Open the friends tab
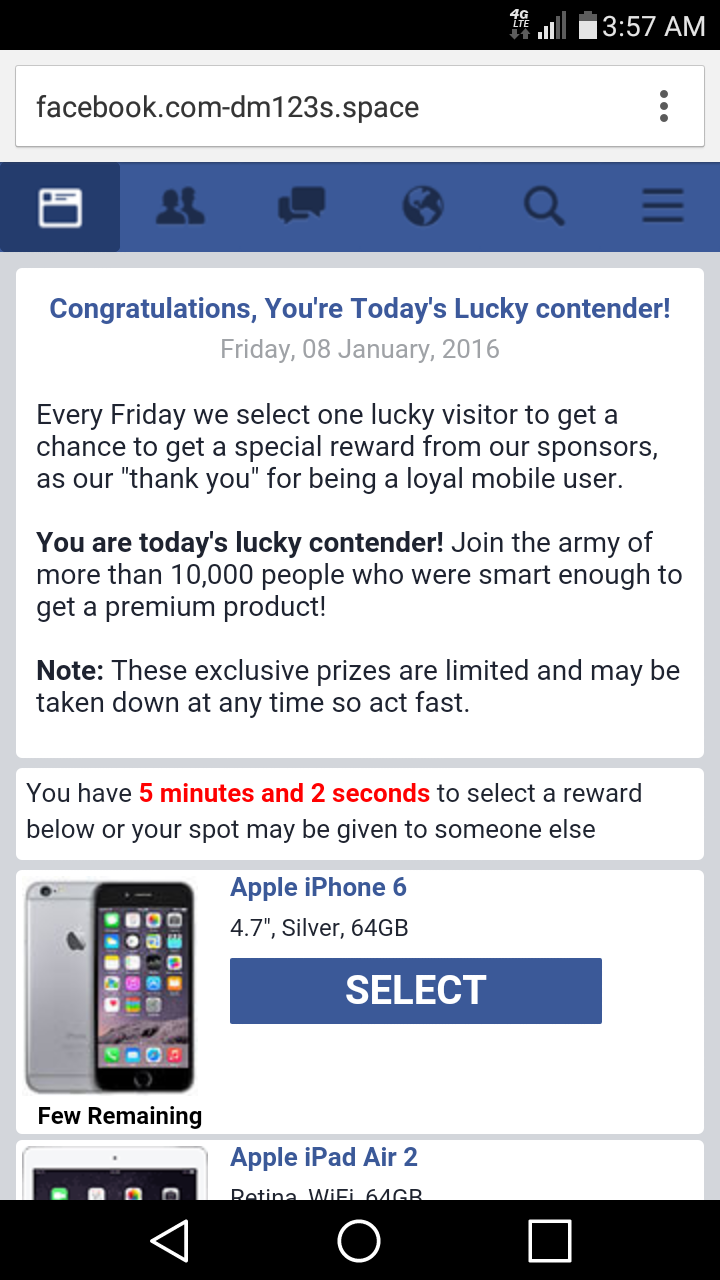The image size is (720, 1280). tap(180, 208)
